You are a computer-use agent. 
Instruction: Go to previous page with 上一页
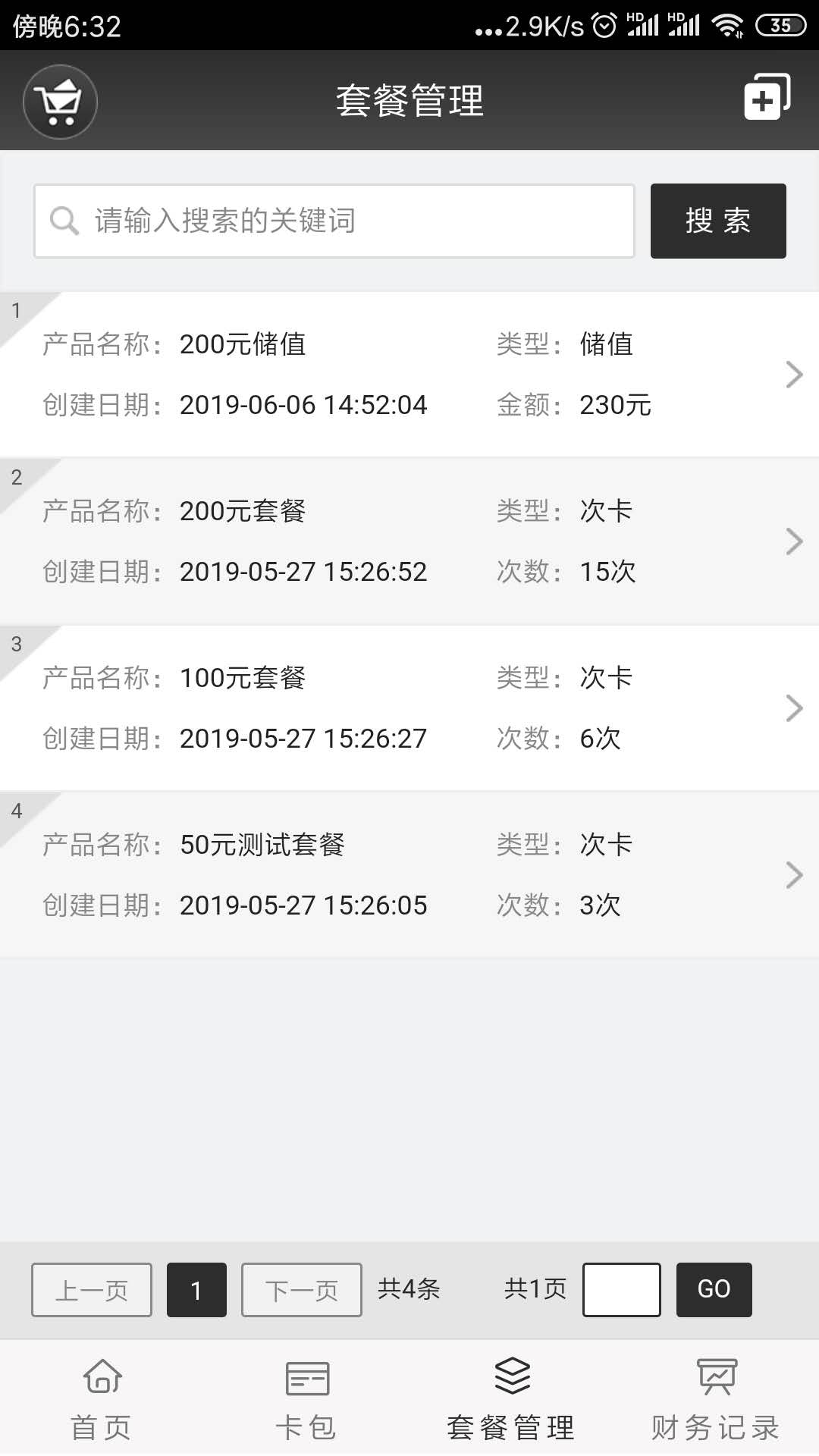tap(92, 1290)
